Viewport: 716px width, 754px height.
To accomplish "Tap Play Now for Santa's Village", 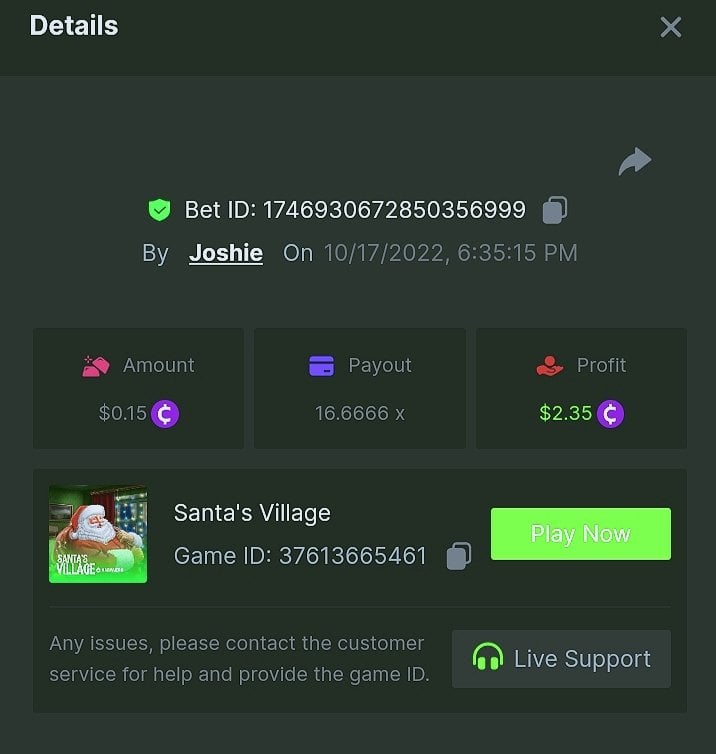I will click(580, 534).
